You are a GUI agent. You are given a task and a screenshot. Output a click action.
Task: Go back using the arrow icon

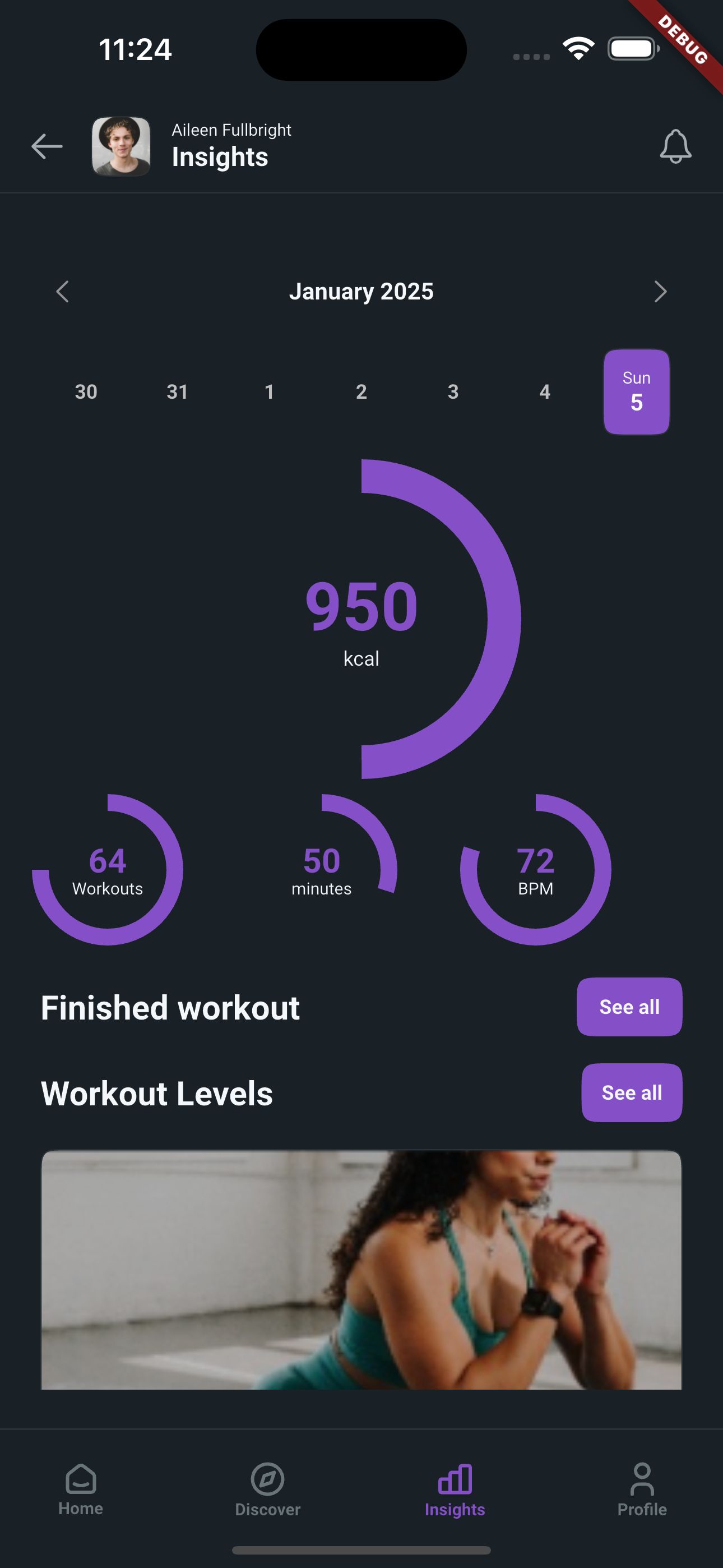click(x=47, y=147)
